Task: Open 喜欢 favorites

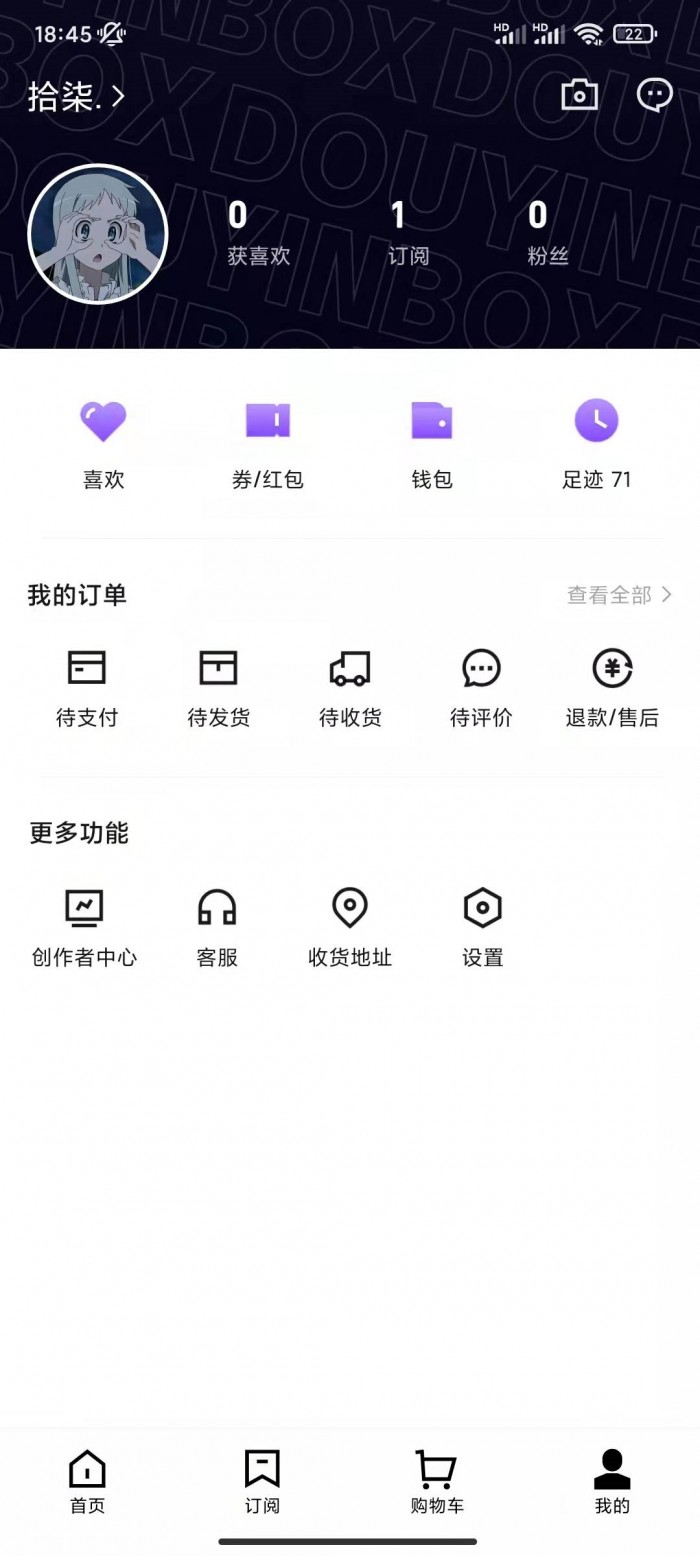Action: pyautogui.click(x=103, y=442)
